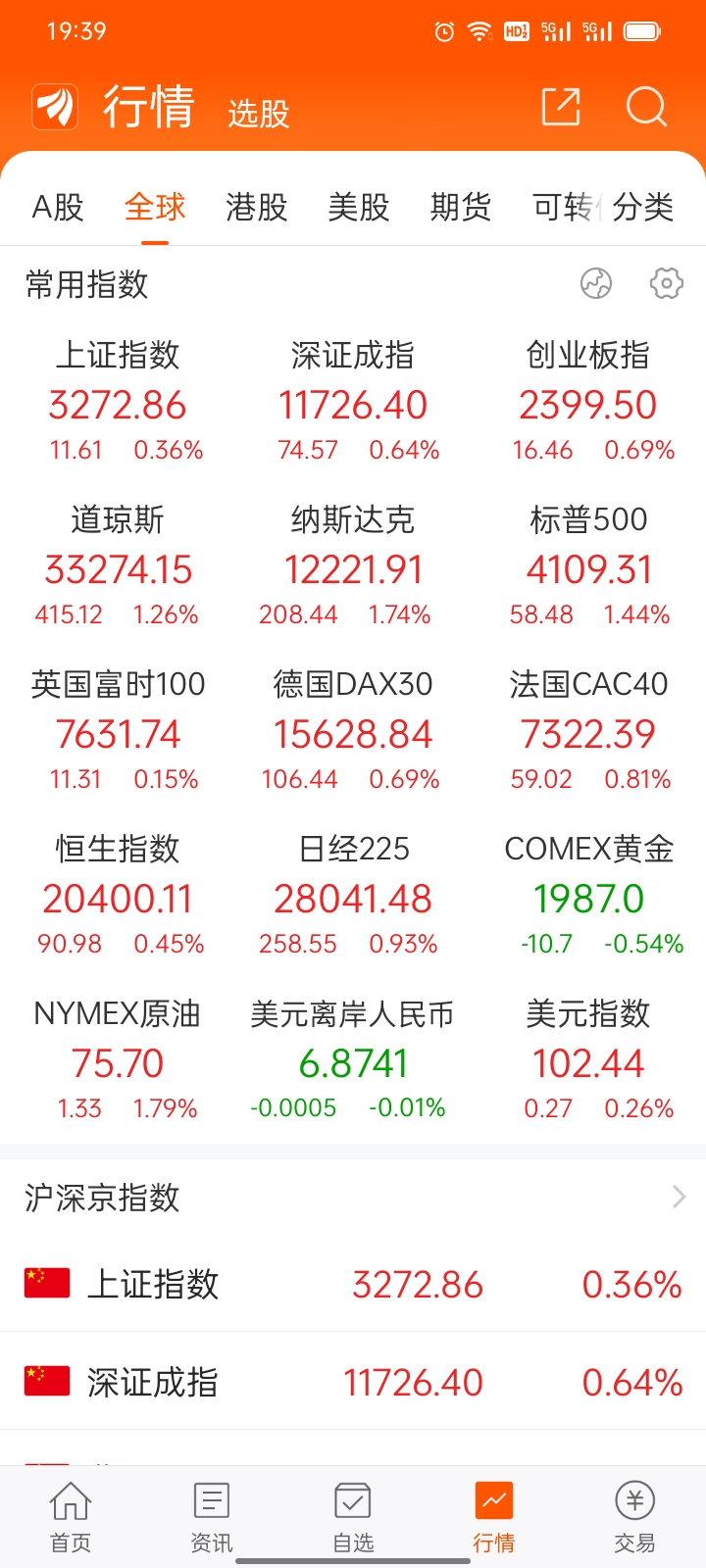
Task: Switch to 选股 section
Action: click(259, 114)
